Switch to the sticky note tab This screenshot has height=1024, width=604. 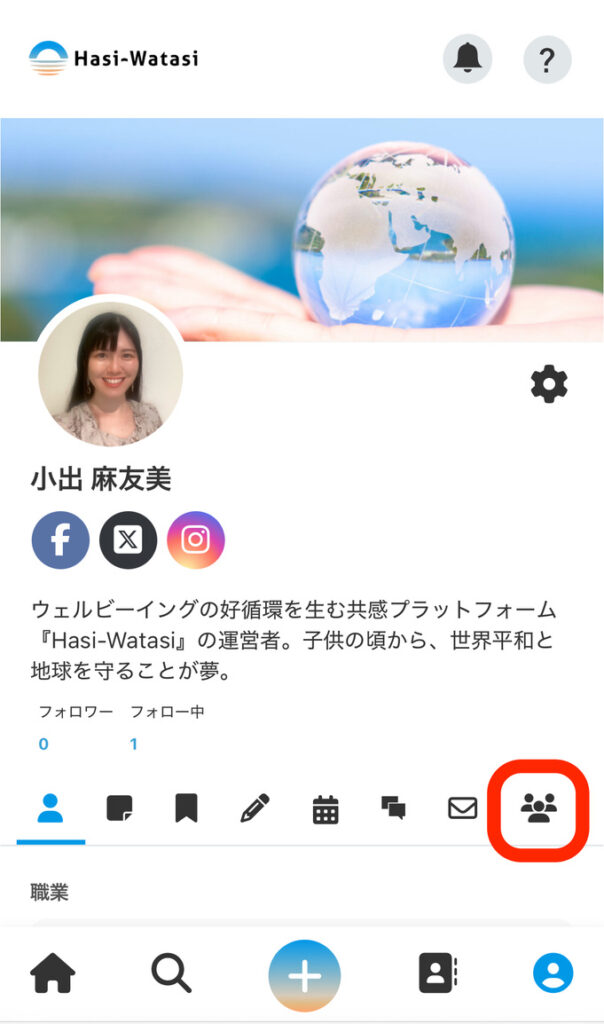[120, 808]
